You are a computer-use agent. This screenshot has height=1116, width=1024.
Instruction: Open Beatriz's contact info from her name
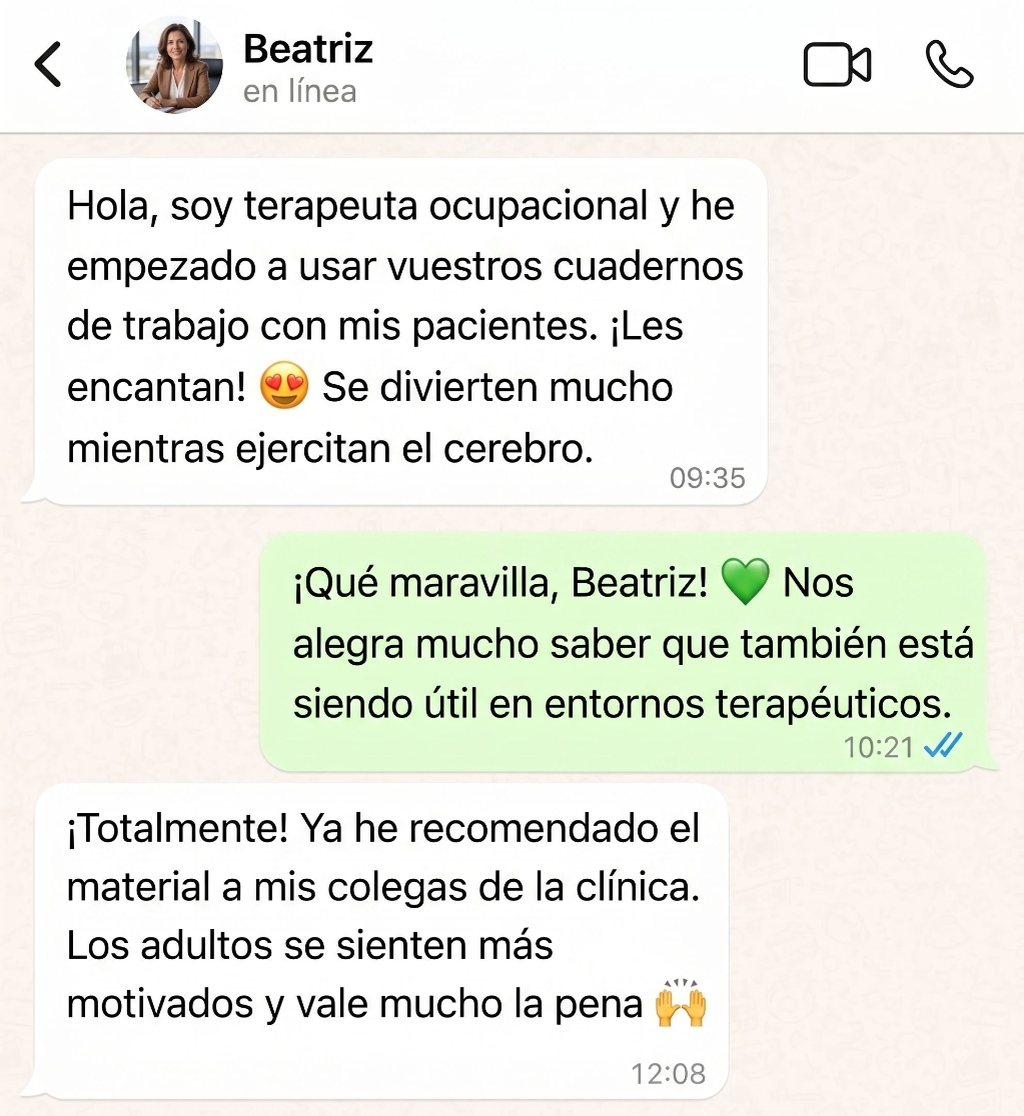pyautogui.click(x=307, y=49)
